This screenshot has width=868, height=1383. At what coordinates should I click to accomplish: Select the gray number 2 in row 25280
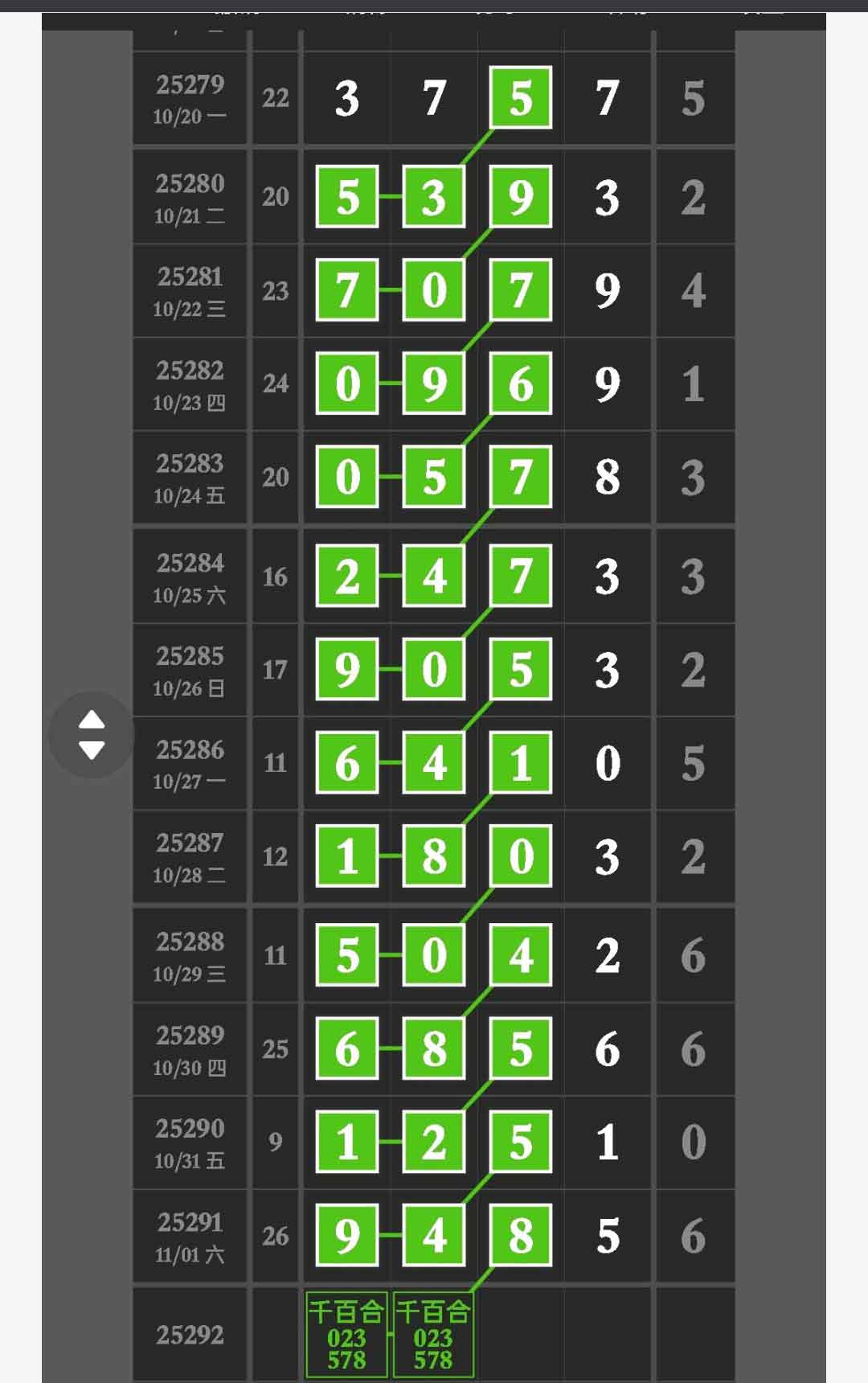(x=694, y=197)
